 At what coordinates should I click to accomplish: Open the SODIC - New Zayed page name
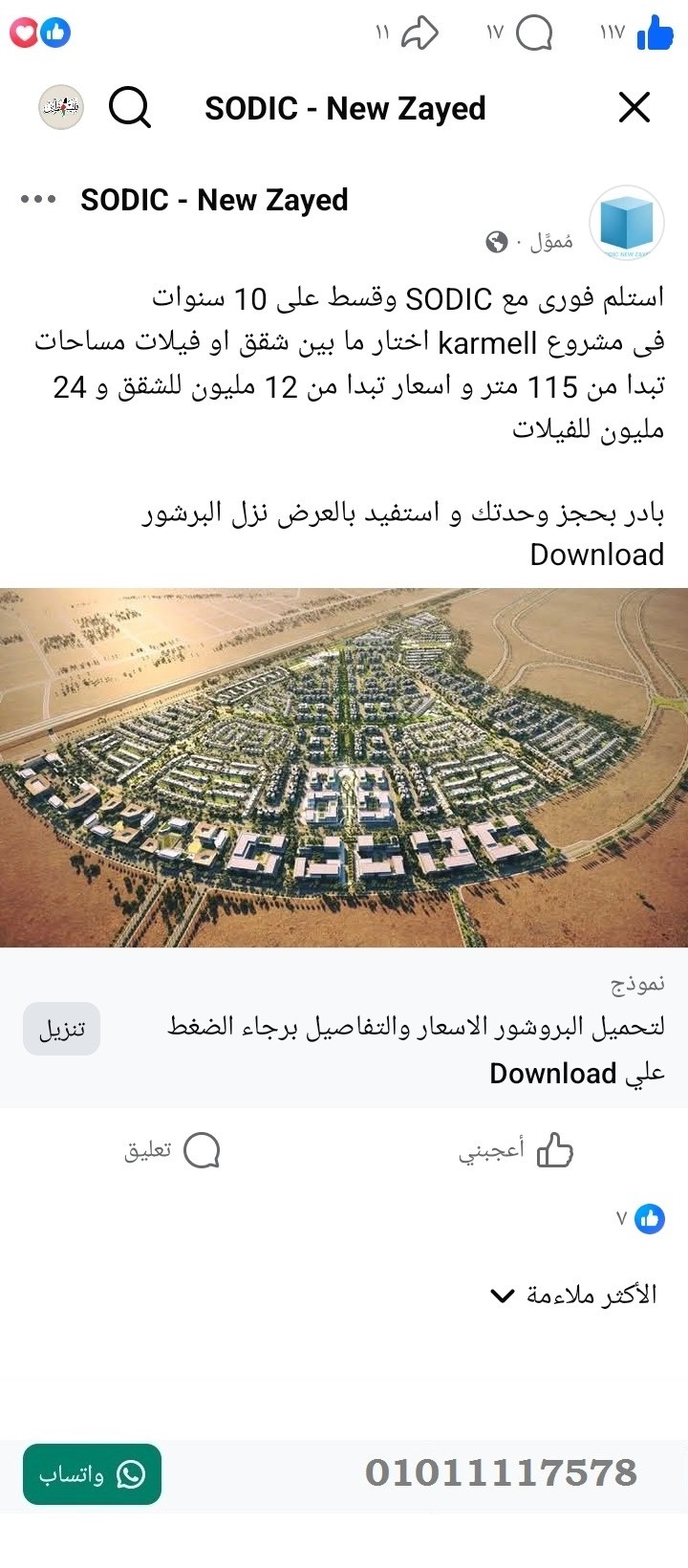point(214,200)
